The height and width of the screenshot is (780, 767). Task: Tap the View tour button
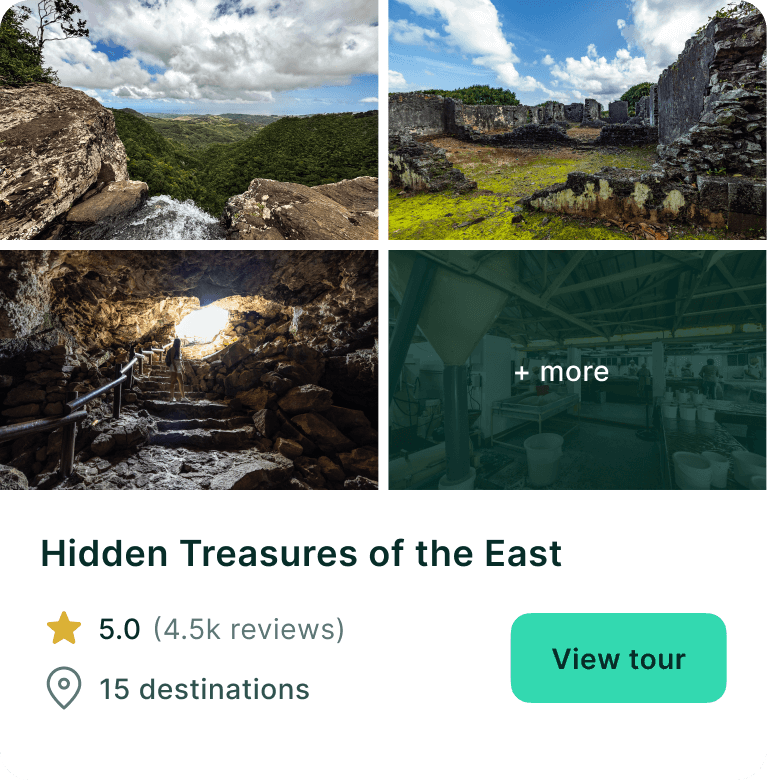[618, 658]
